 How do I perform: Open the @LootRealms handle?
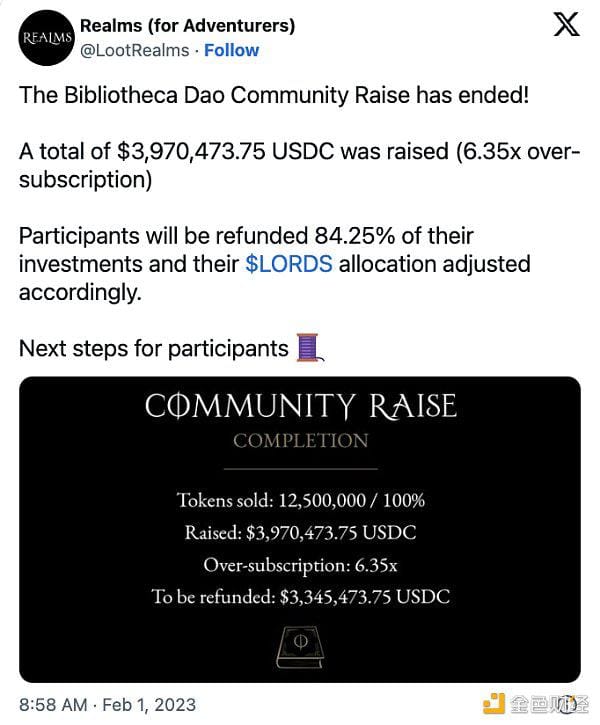click(x=134, y=50)
